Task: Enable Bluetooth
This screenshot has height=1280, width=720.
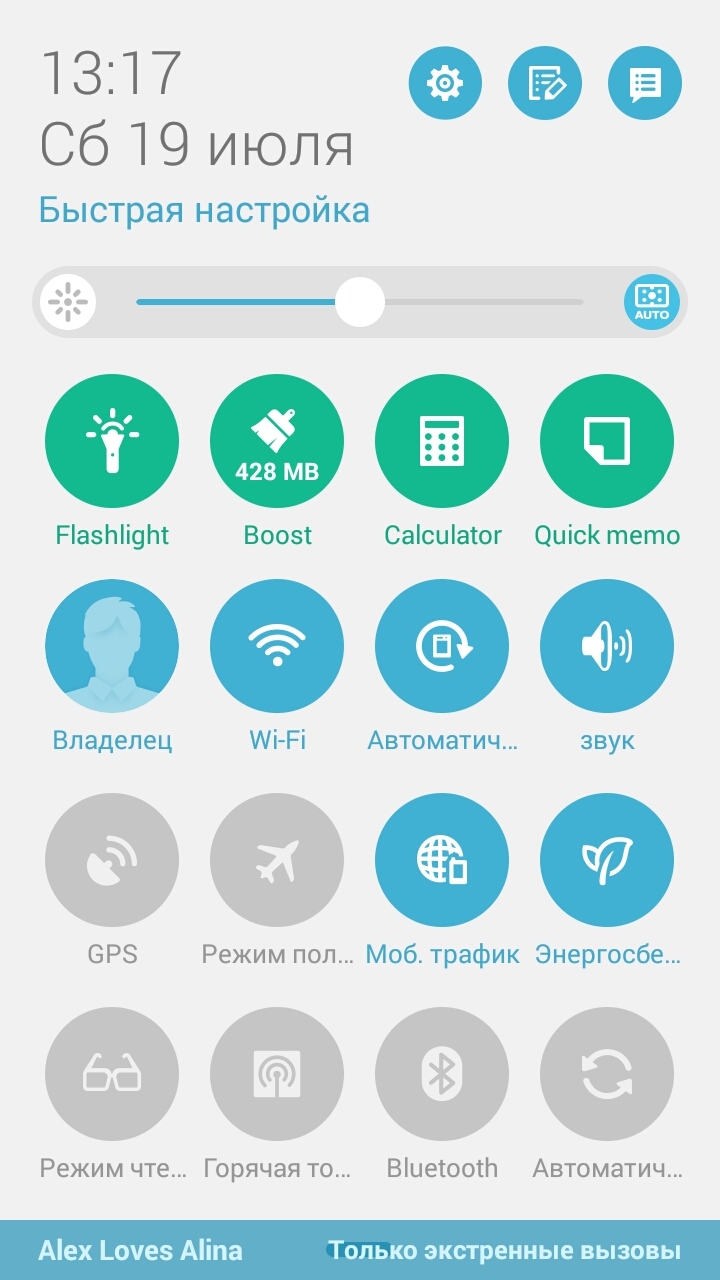Action: (x=442, y=1074)
